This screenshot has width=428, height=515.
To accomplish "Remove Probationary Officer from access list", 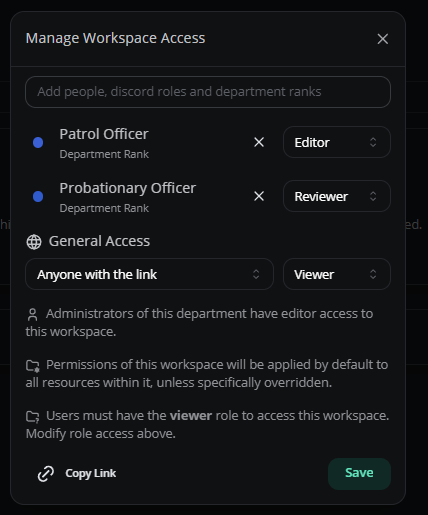I will point(259,196).
